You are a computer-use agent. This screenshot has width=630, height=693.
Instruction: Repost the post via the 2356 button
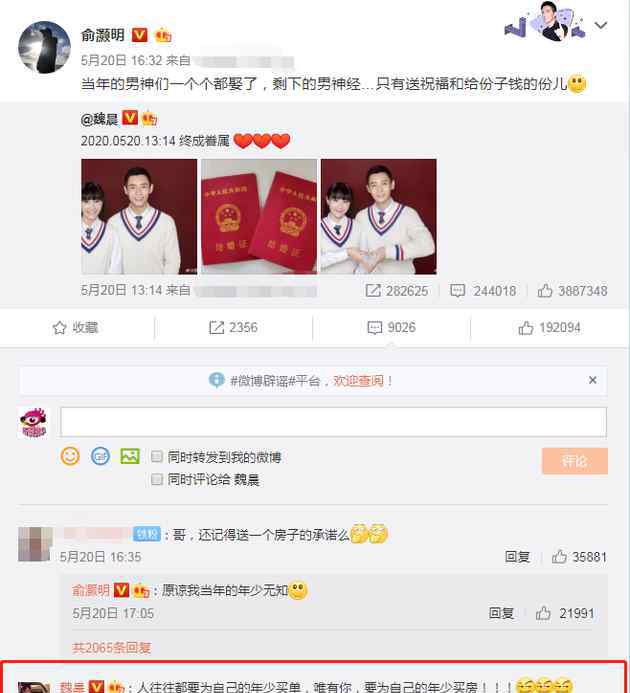point(232,327)
